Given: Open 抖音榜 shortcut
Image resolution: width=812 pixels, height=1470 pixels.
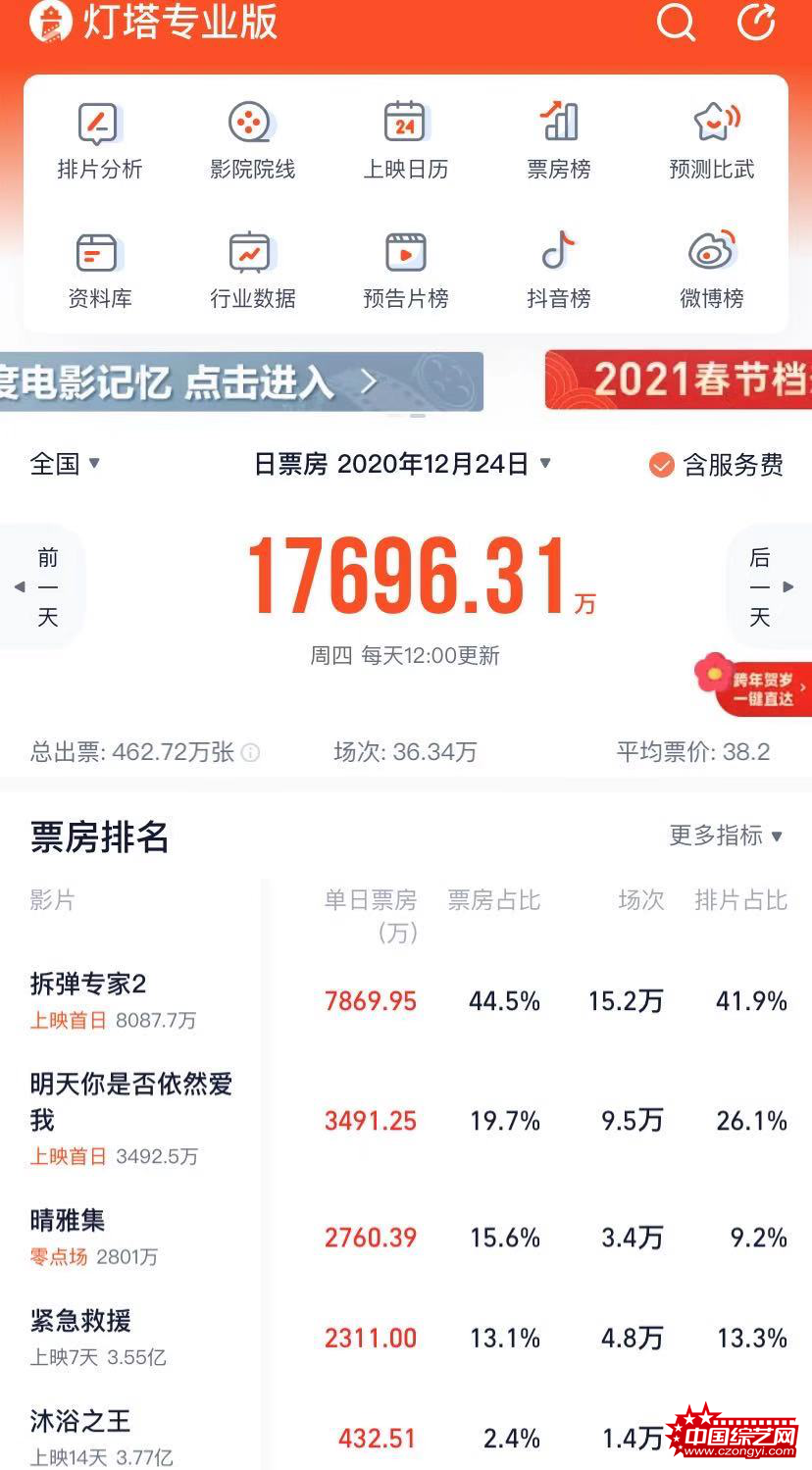Looking at the screenshot, I should [559, 271].
